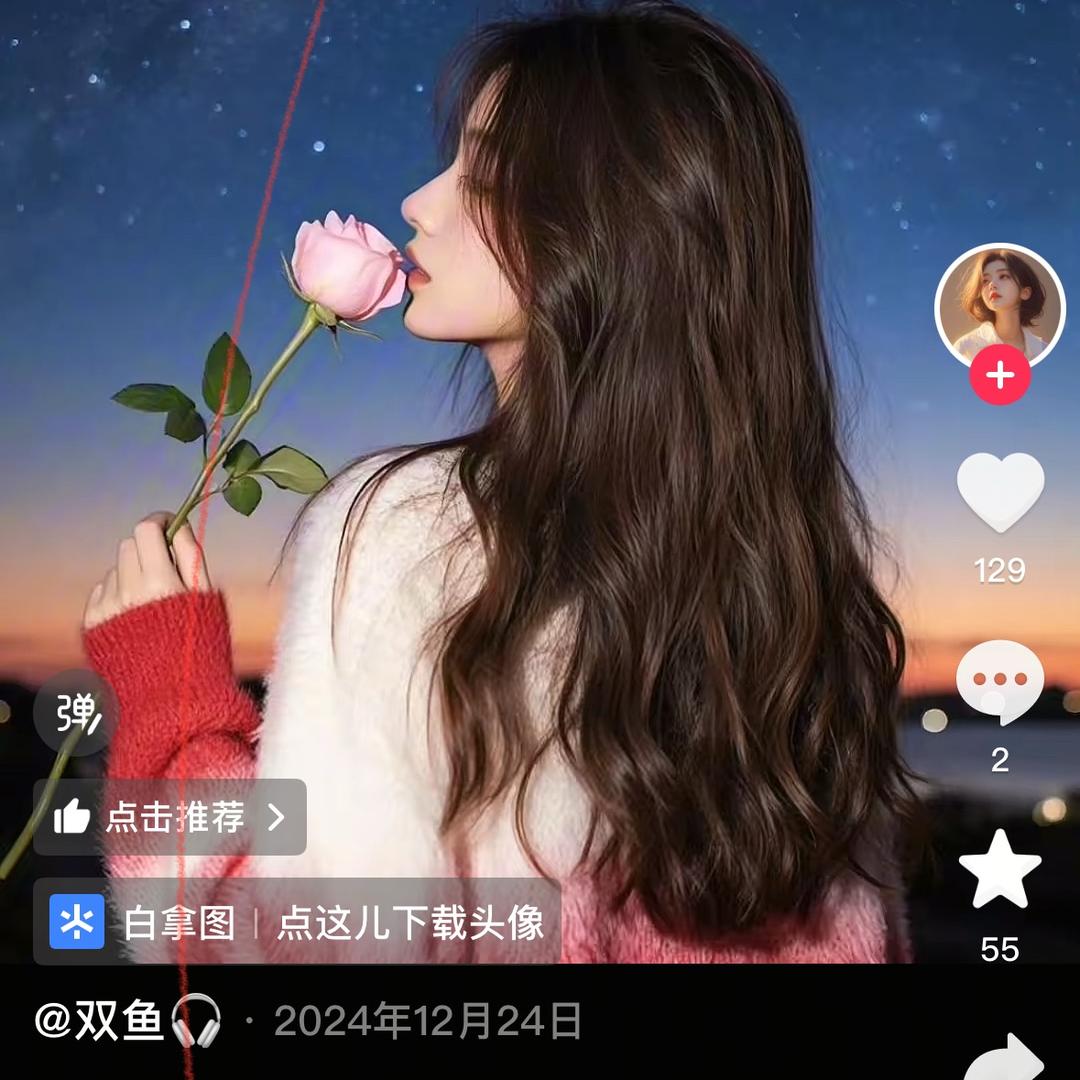Toggle the 弹 bullet comments button
Viewport: 1080px width, 1080px height.
(76, 712)
